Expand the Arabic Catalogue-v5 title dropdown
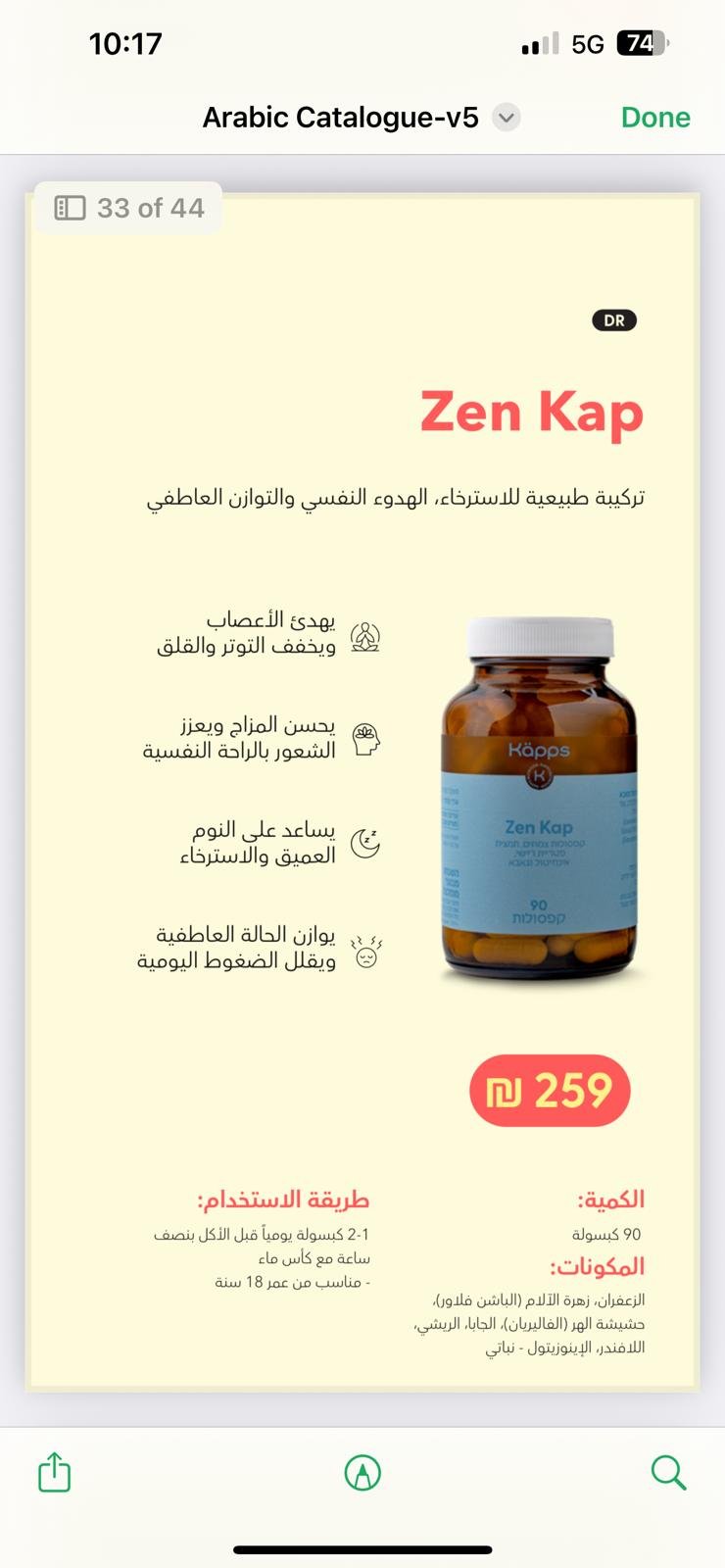The width and height of the screenshot is (725, 1568). pos(506,118)
